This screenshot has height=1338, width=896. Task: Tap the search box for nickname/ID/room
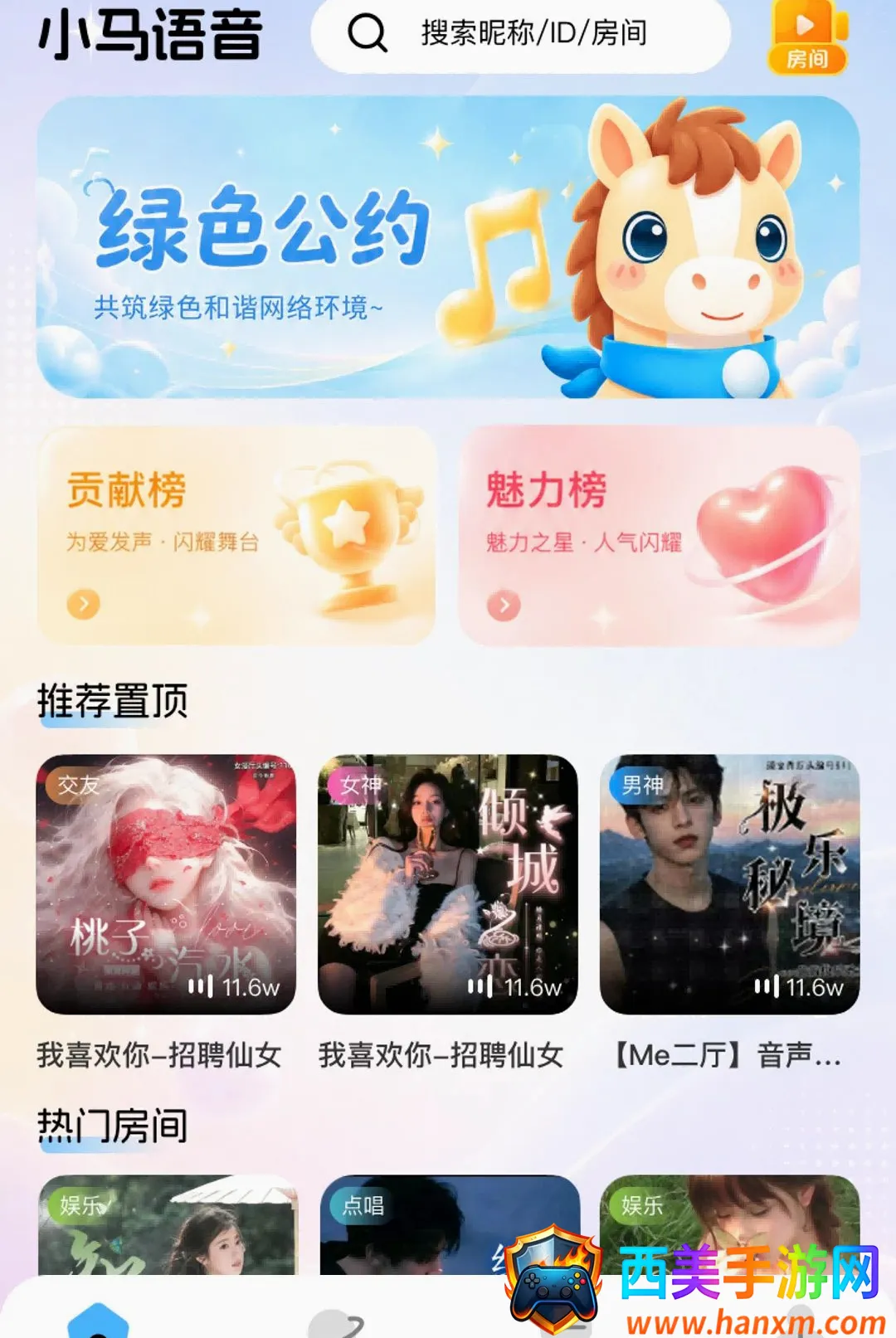(521, 35)
